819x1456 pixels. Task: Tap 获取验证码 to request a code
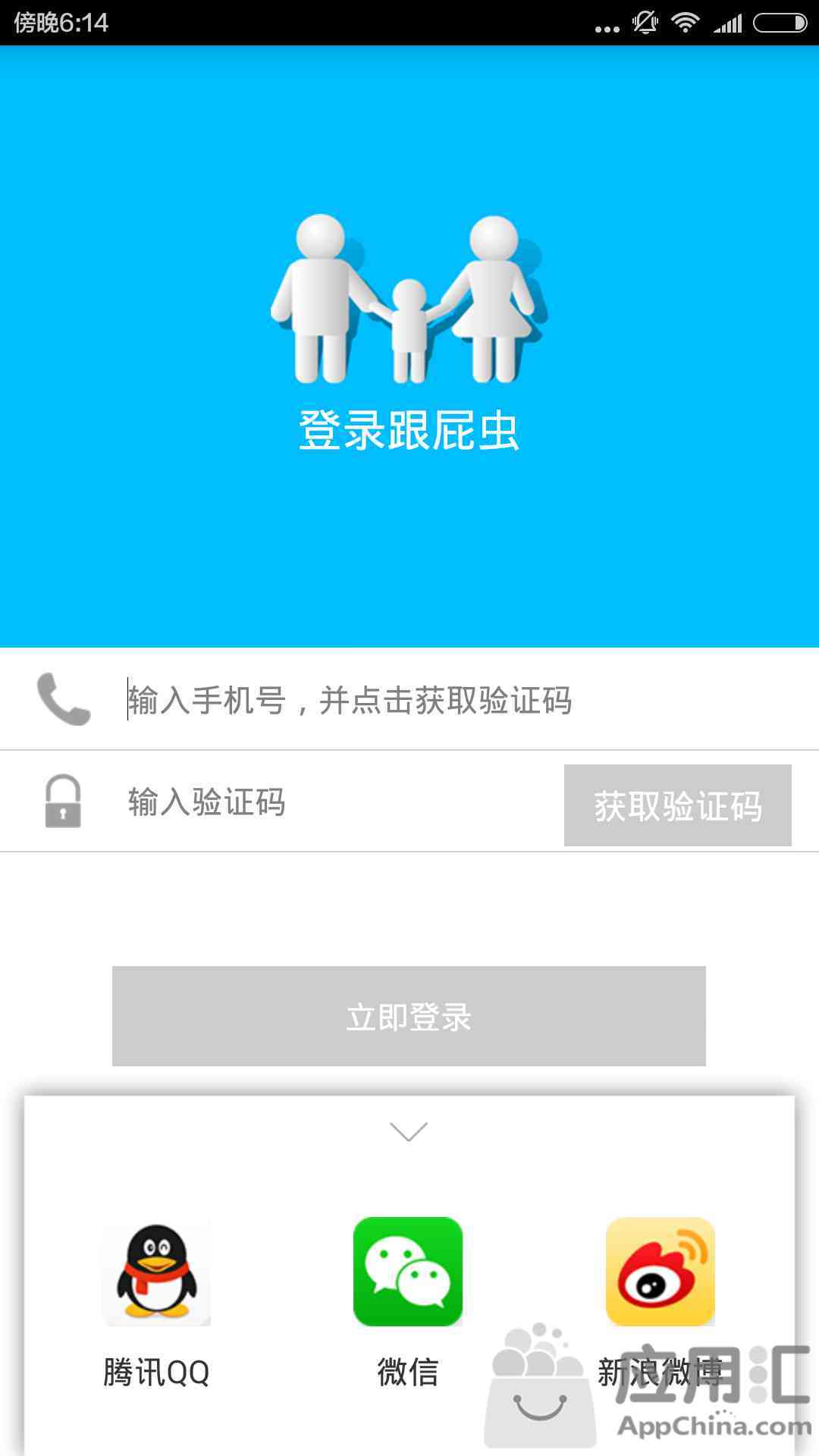(677, 805)
